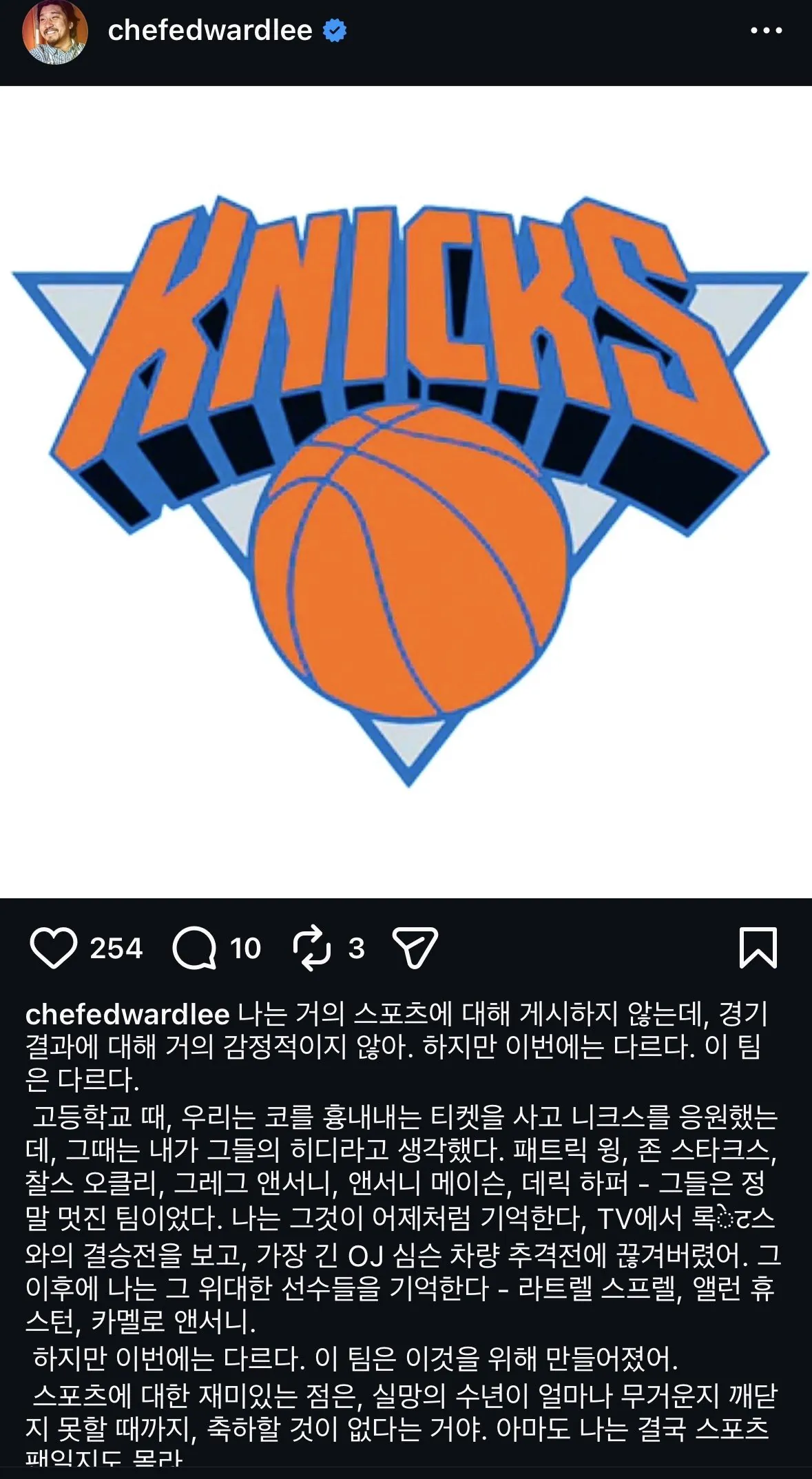This screenshot has height=1479, width=812.
Task: Open comments with the speech bubble icon
Action: 194,948
